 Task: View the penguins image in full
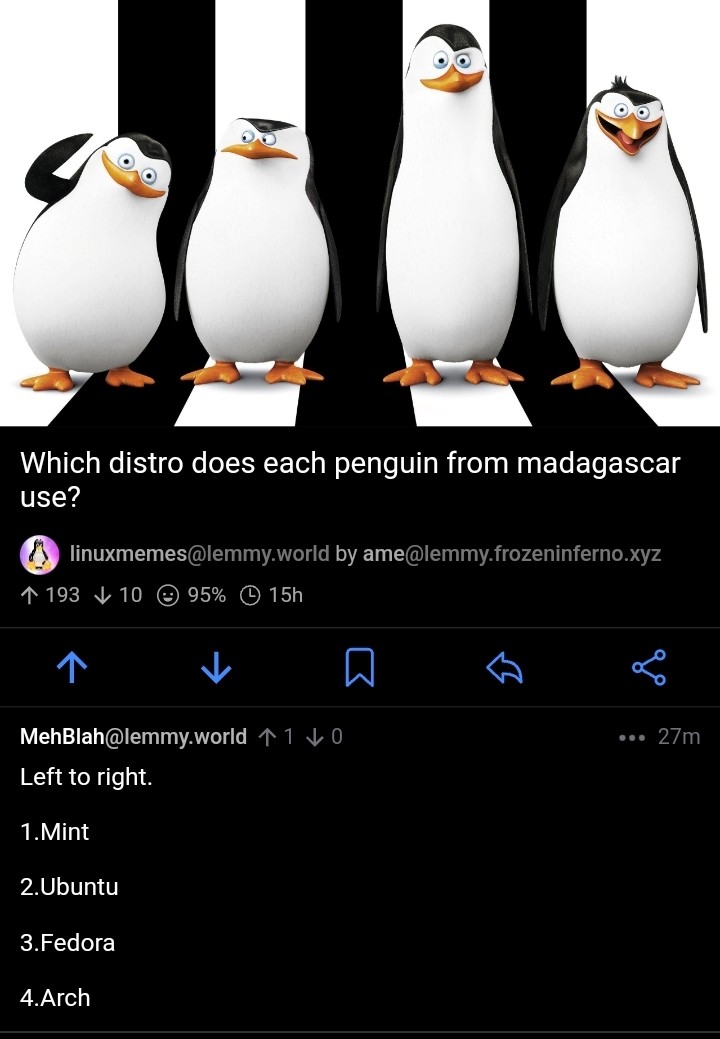click(x=360, y=212)
